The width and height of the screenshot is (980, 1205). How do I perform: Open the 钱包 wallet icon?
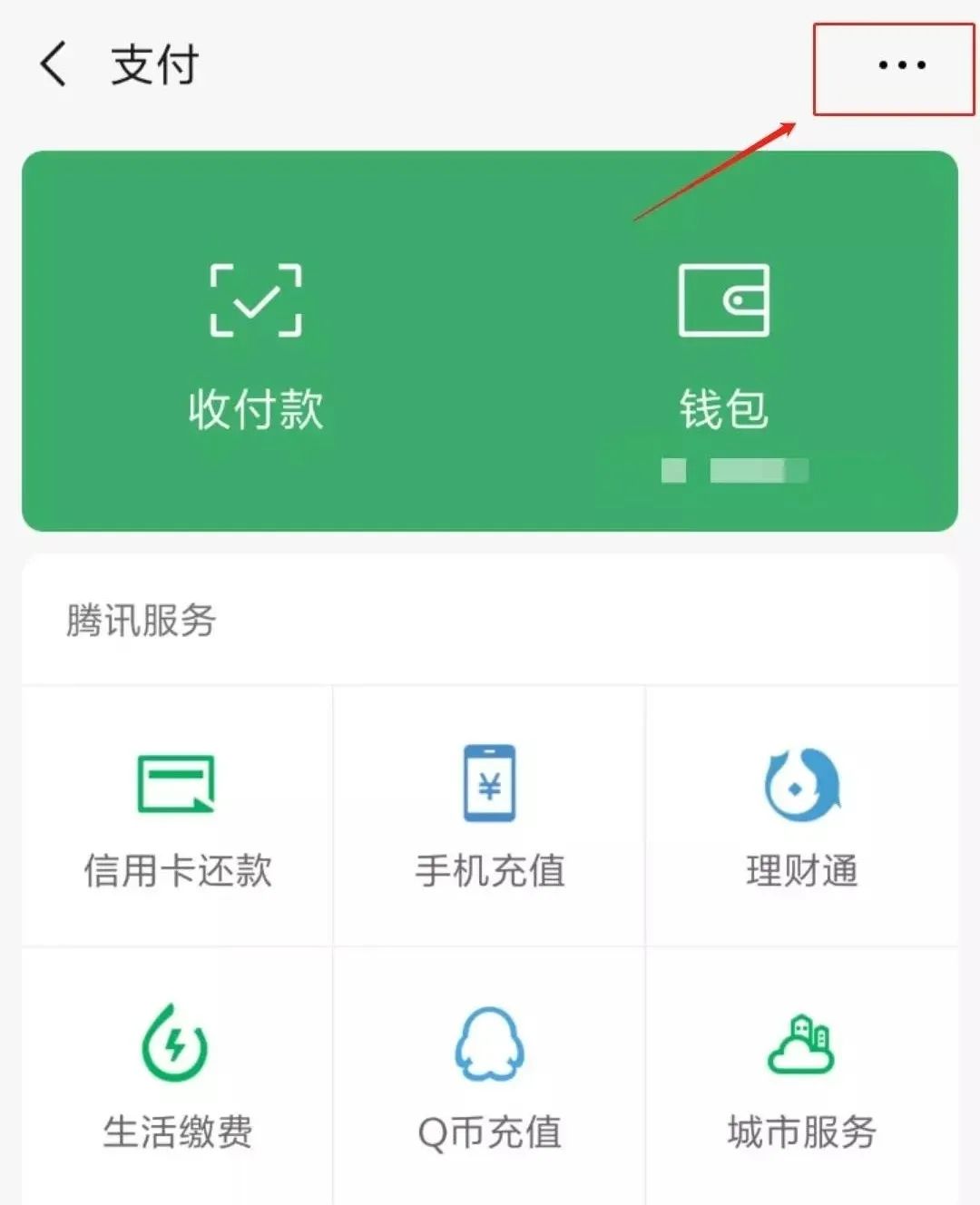723,299
